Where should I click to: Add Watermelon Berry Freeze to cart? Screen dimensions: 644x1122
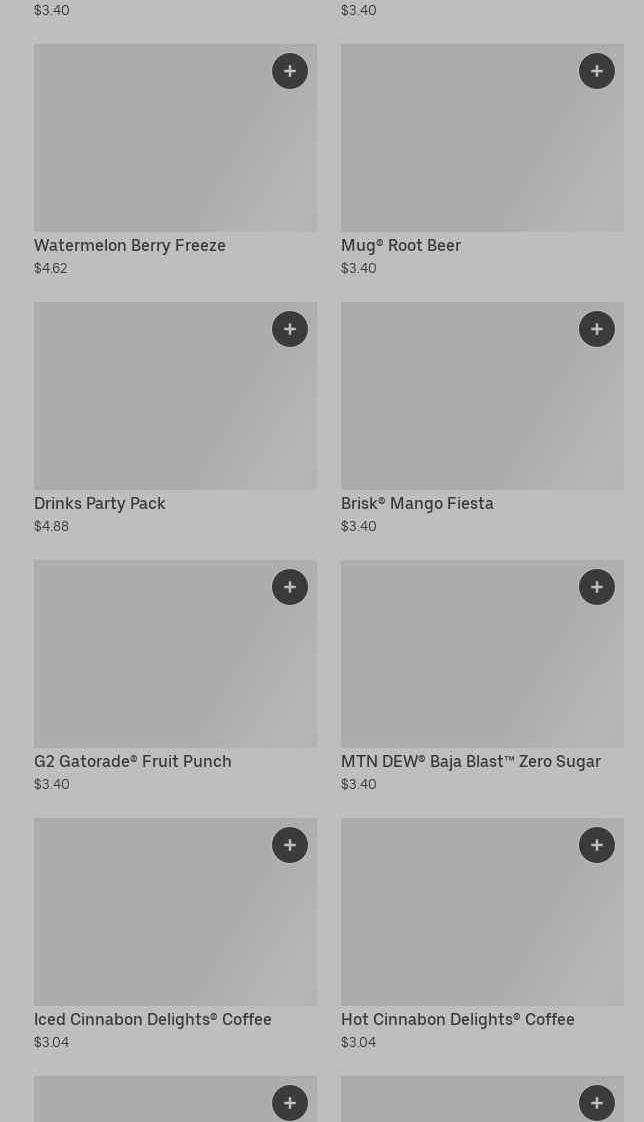(290, 71)
